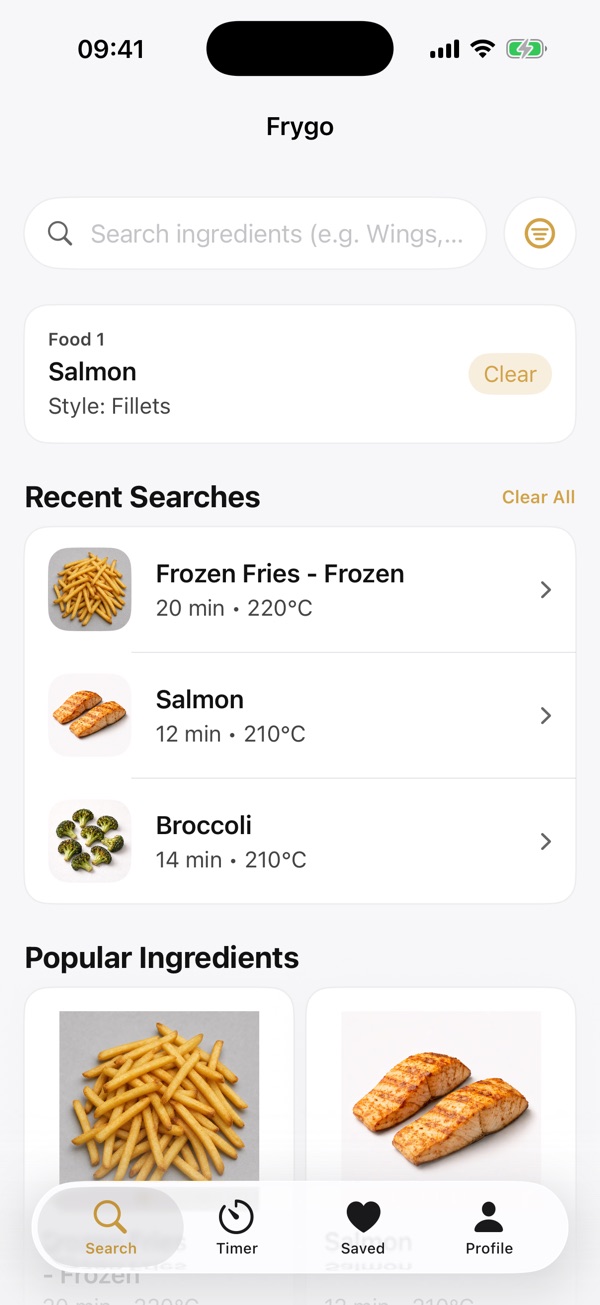The height and width of the screenshot is (1305, 600).
Task: Open Frozen Fries - Frozen recent search
Action: pos(300,590)
